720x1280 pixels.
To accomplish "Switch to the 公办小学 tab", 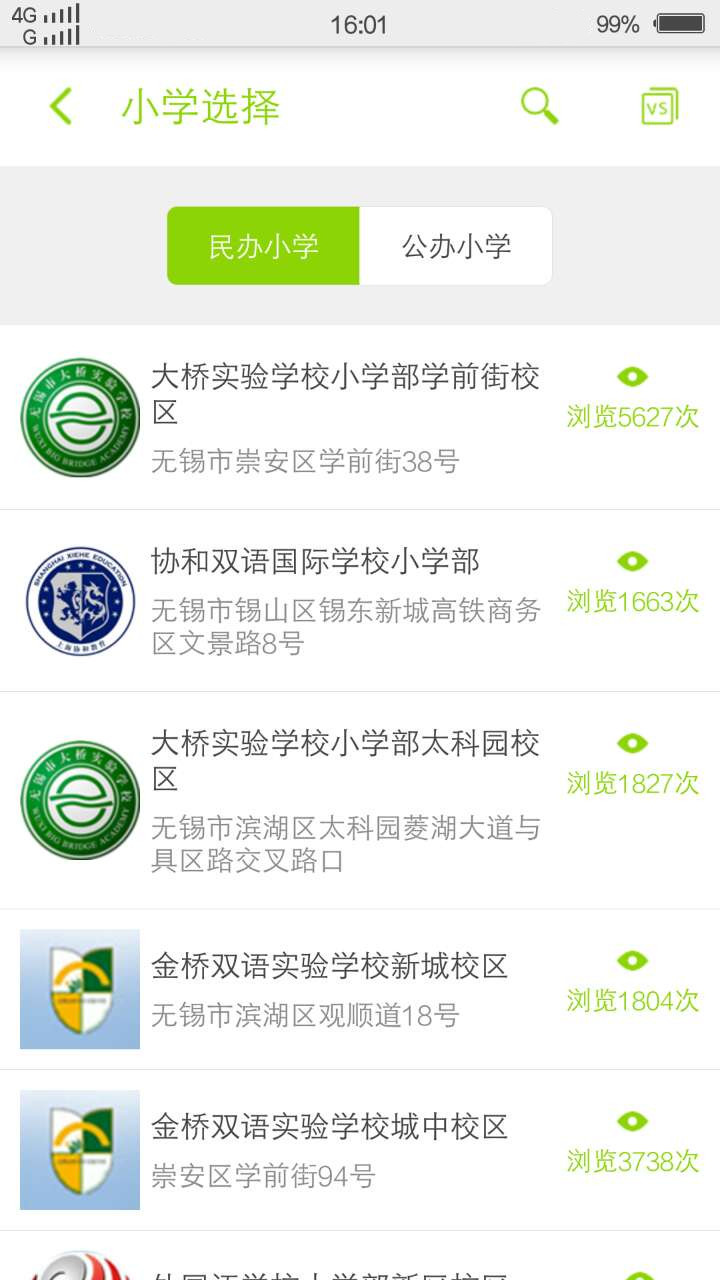I will click(x=456, y=246).
